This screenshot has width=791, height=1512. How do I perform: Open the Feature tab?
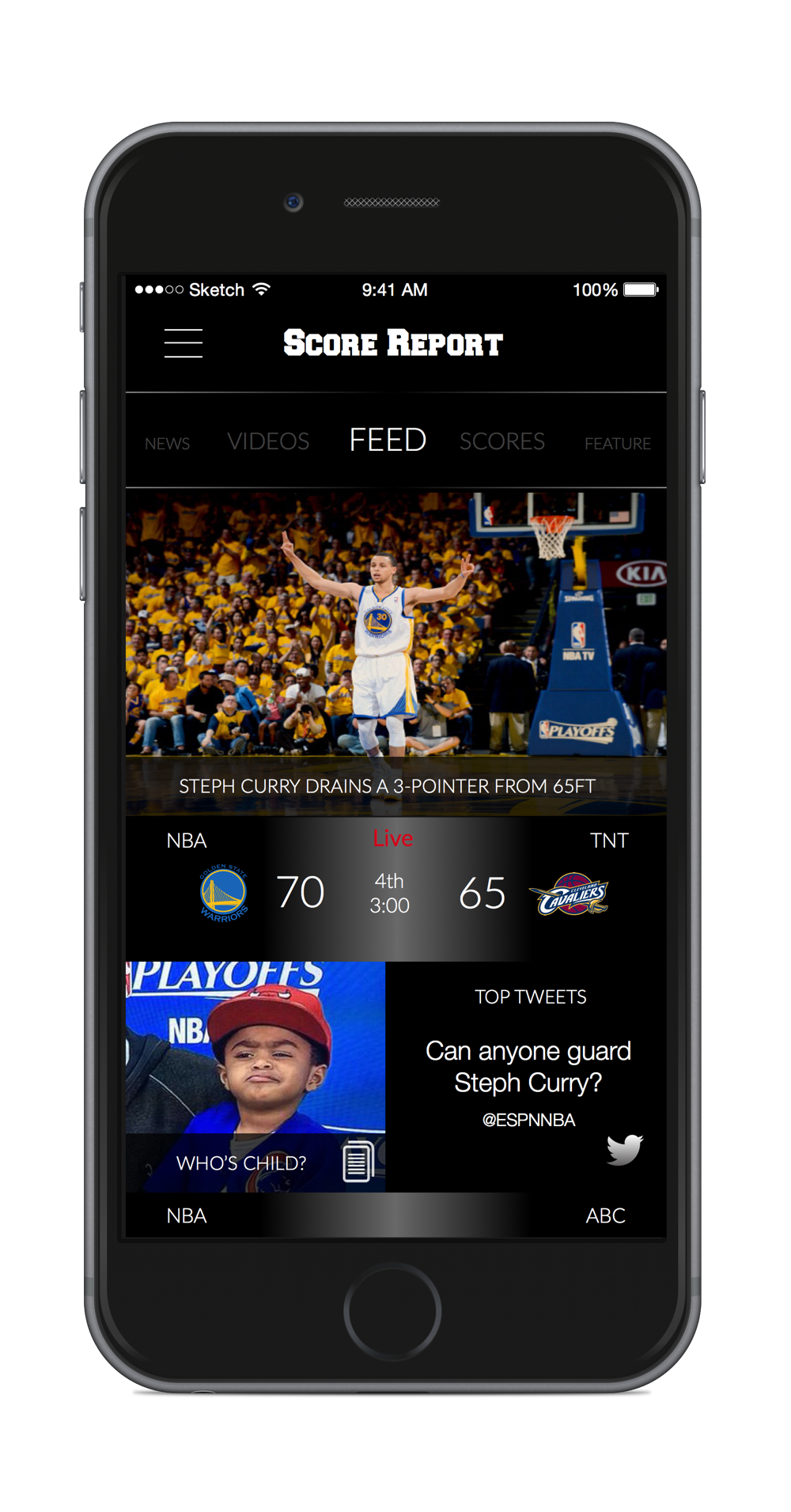coord(618,444)
